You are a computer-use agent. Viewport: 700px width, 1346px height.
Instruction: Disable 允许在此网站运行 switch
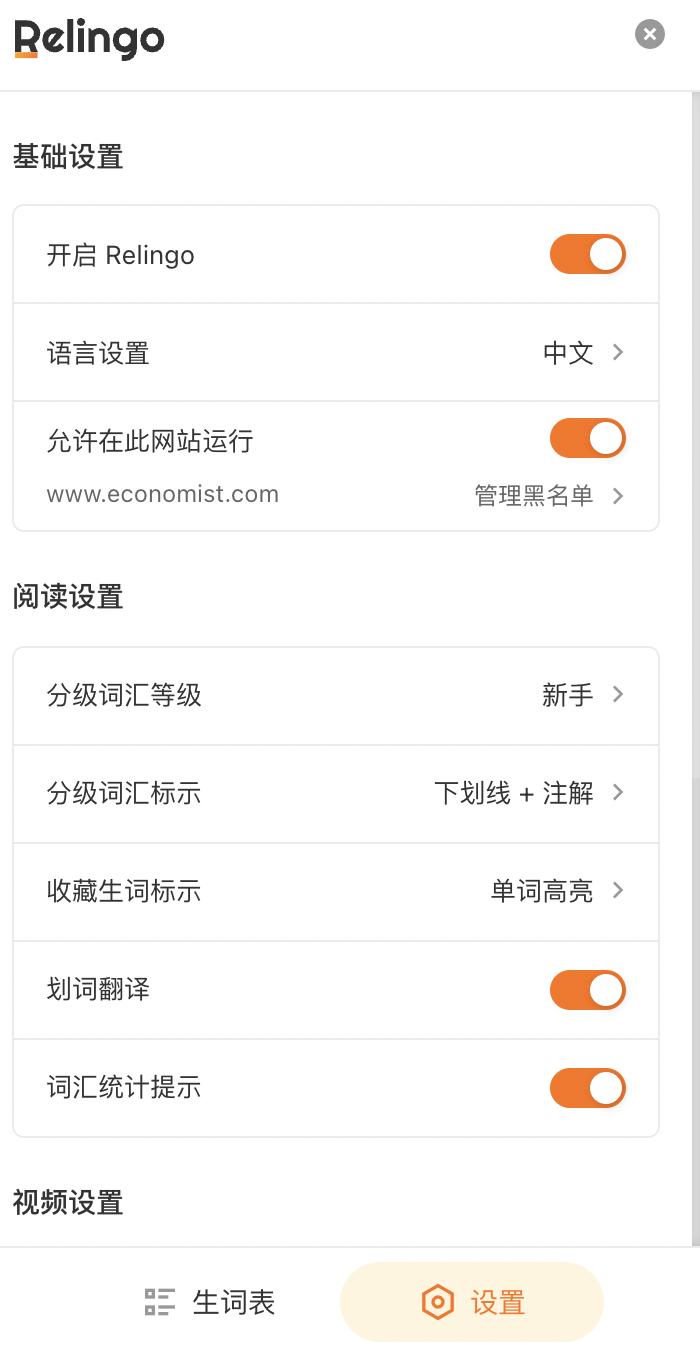[x=588, y=438]
